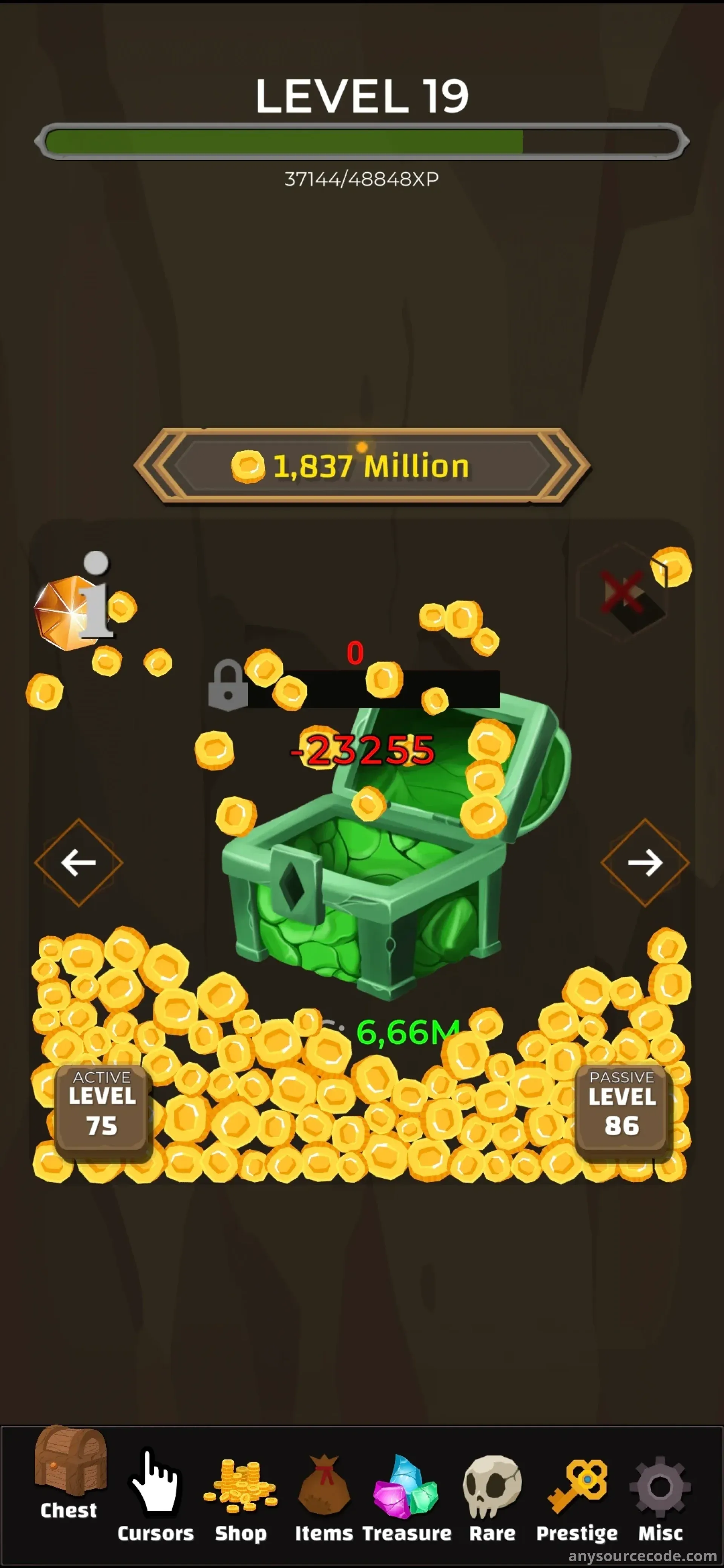Open the Treasure tab
This screenshot has width=724, height=1568.
[x=407, y=1494]
